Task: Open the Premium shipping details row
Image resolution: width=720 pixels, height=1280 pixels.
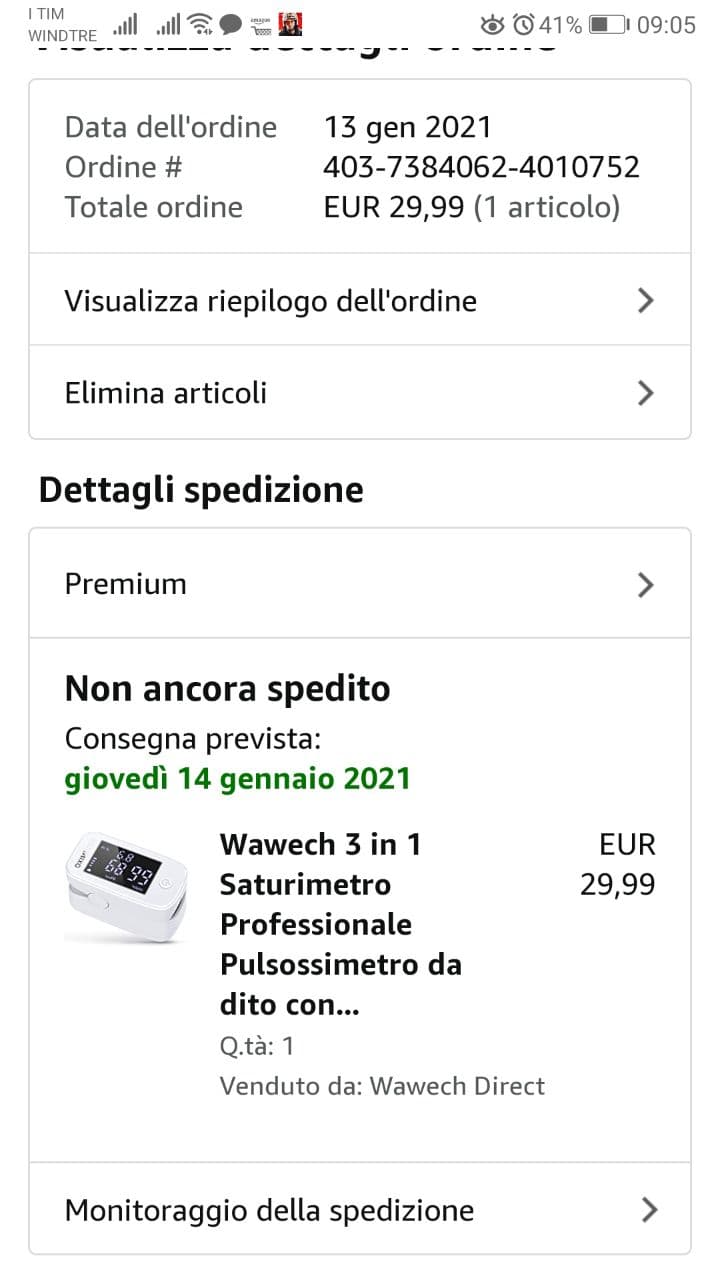Action: [x=359, y=584]
